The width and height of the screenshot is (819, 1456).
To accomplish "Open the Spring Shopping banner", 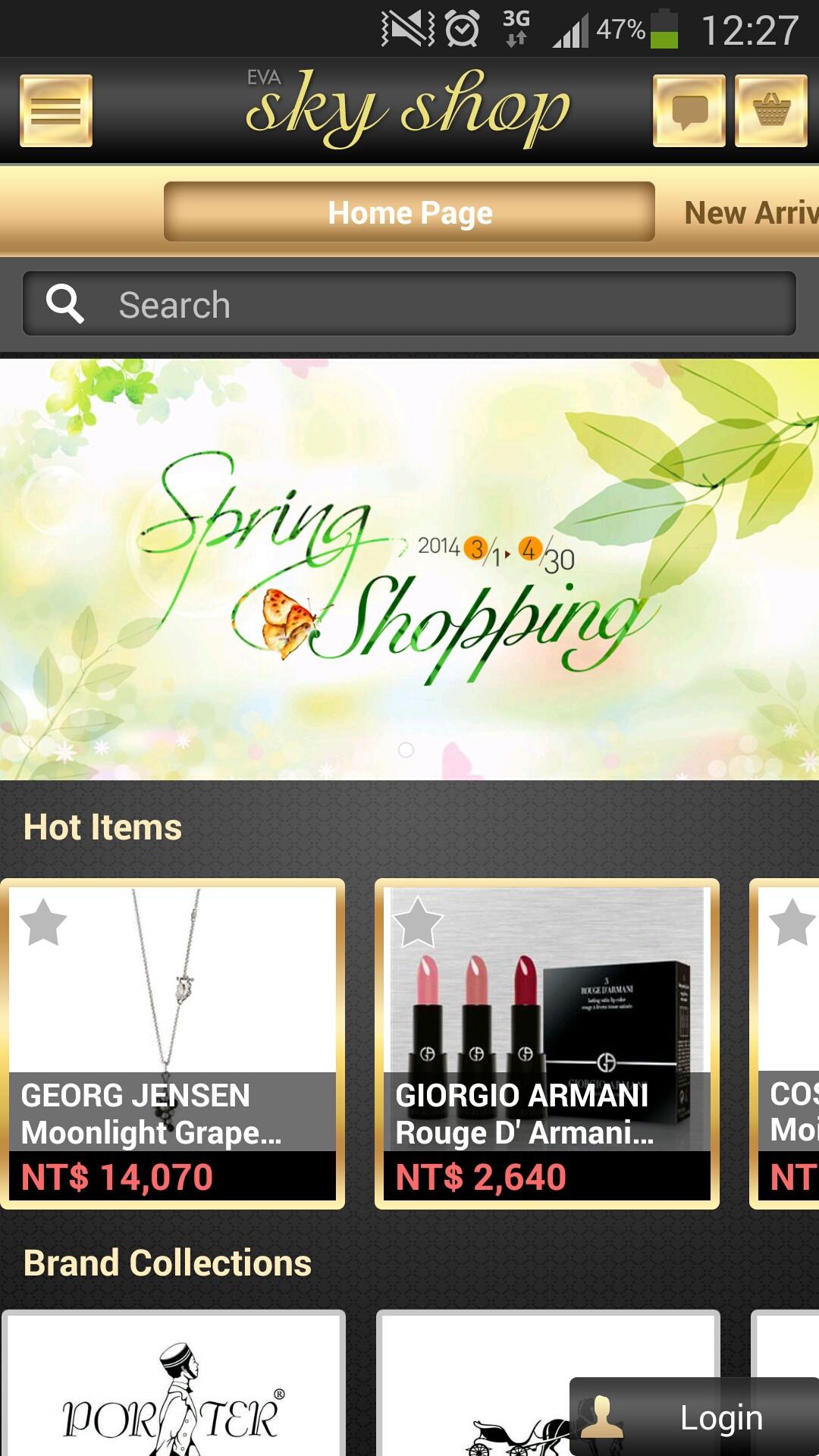I will (x=409, y=569).
